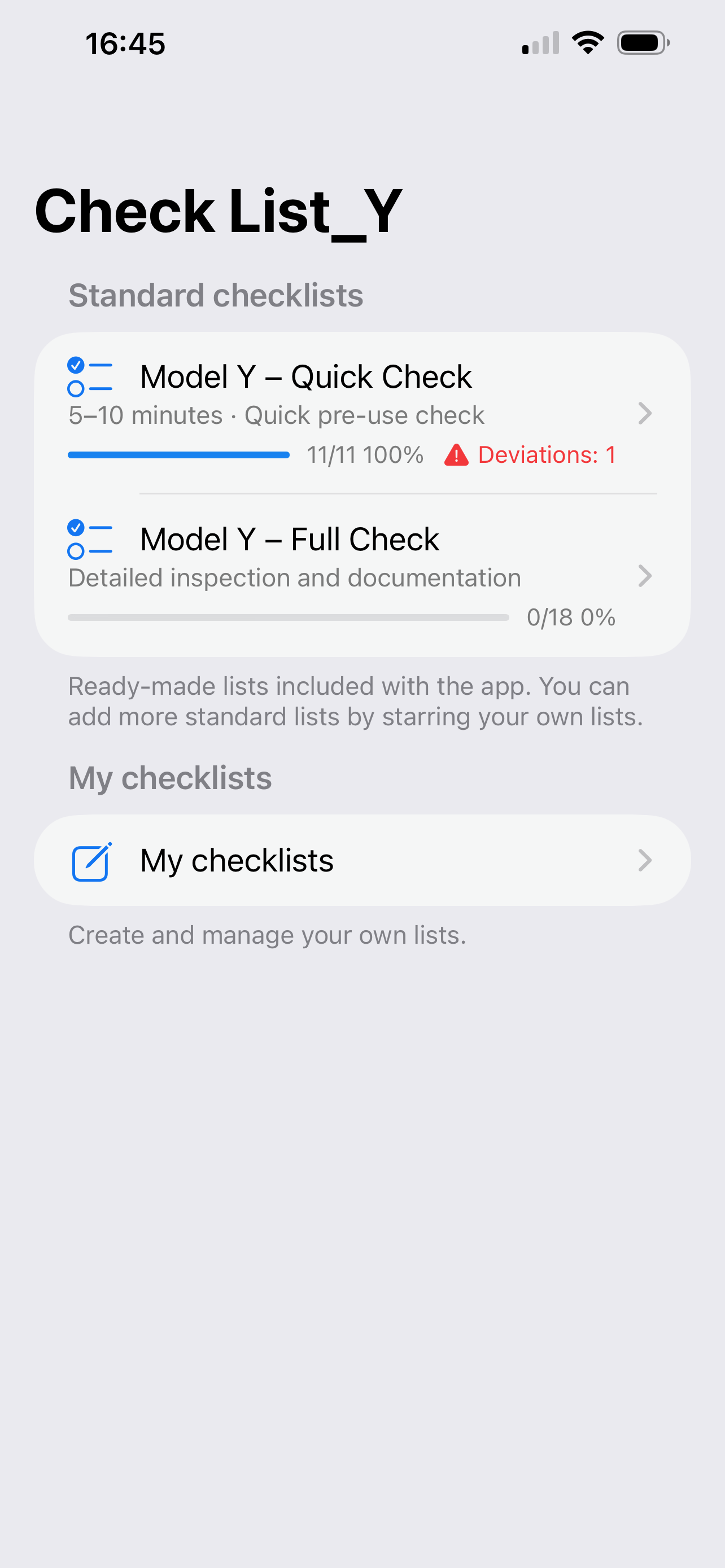
Task: Tap the Deviations: 1 red label
Action: coord(547,454)
